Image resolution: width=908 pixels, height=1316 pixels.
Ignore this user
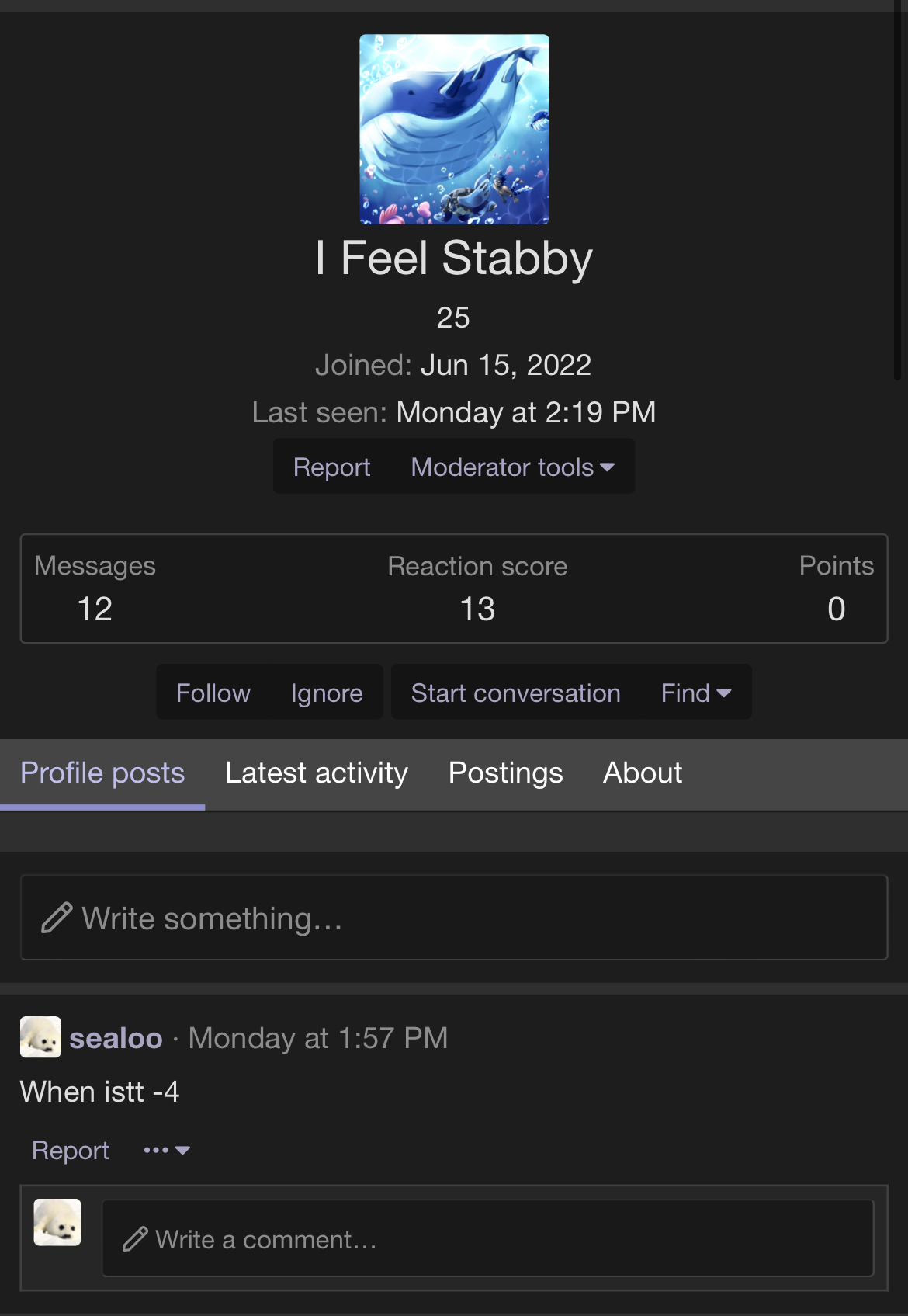327,693
